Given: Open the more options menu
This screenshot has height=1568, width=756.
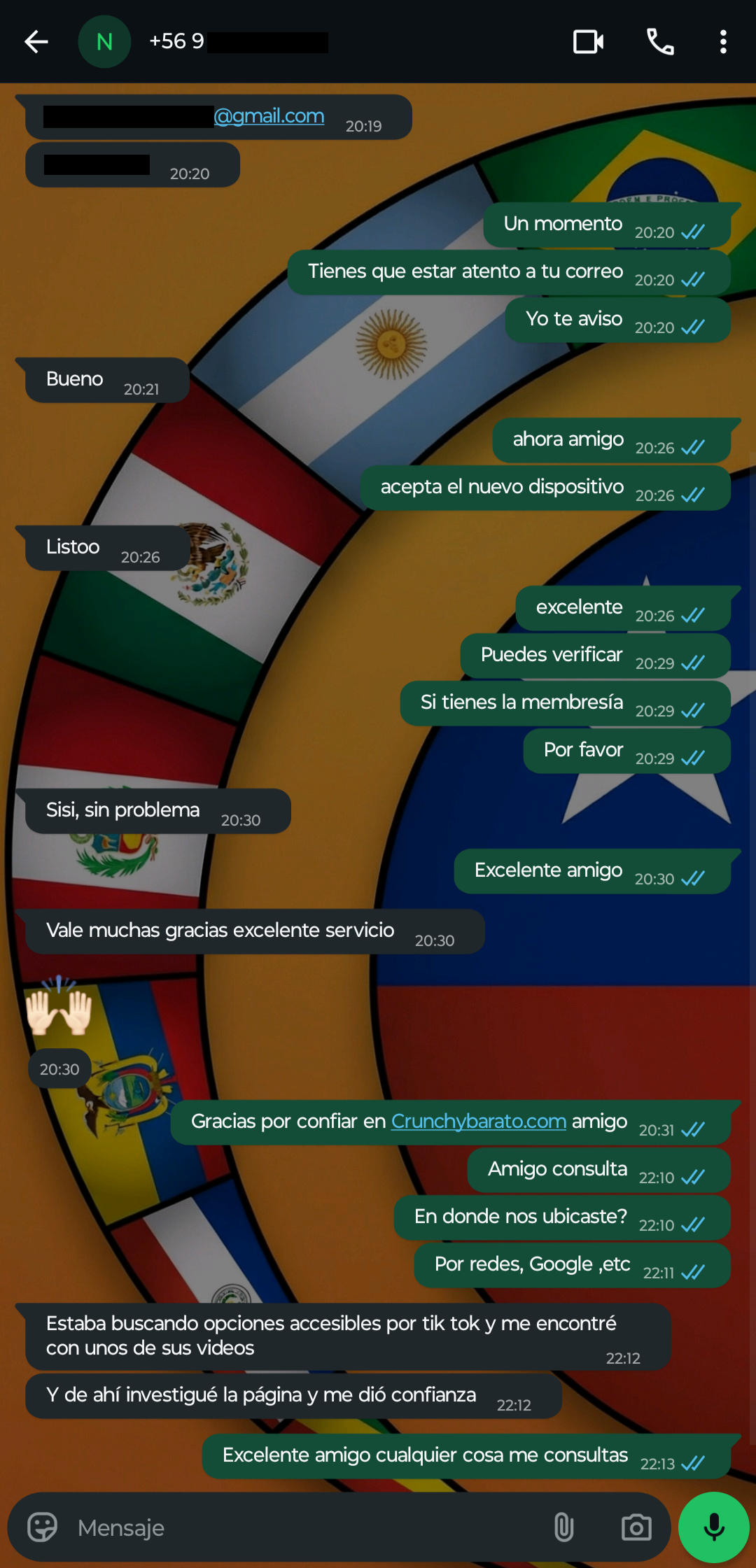Looking at the screenshot, I should click(x=723, y=42).
